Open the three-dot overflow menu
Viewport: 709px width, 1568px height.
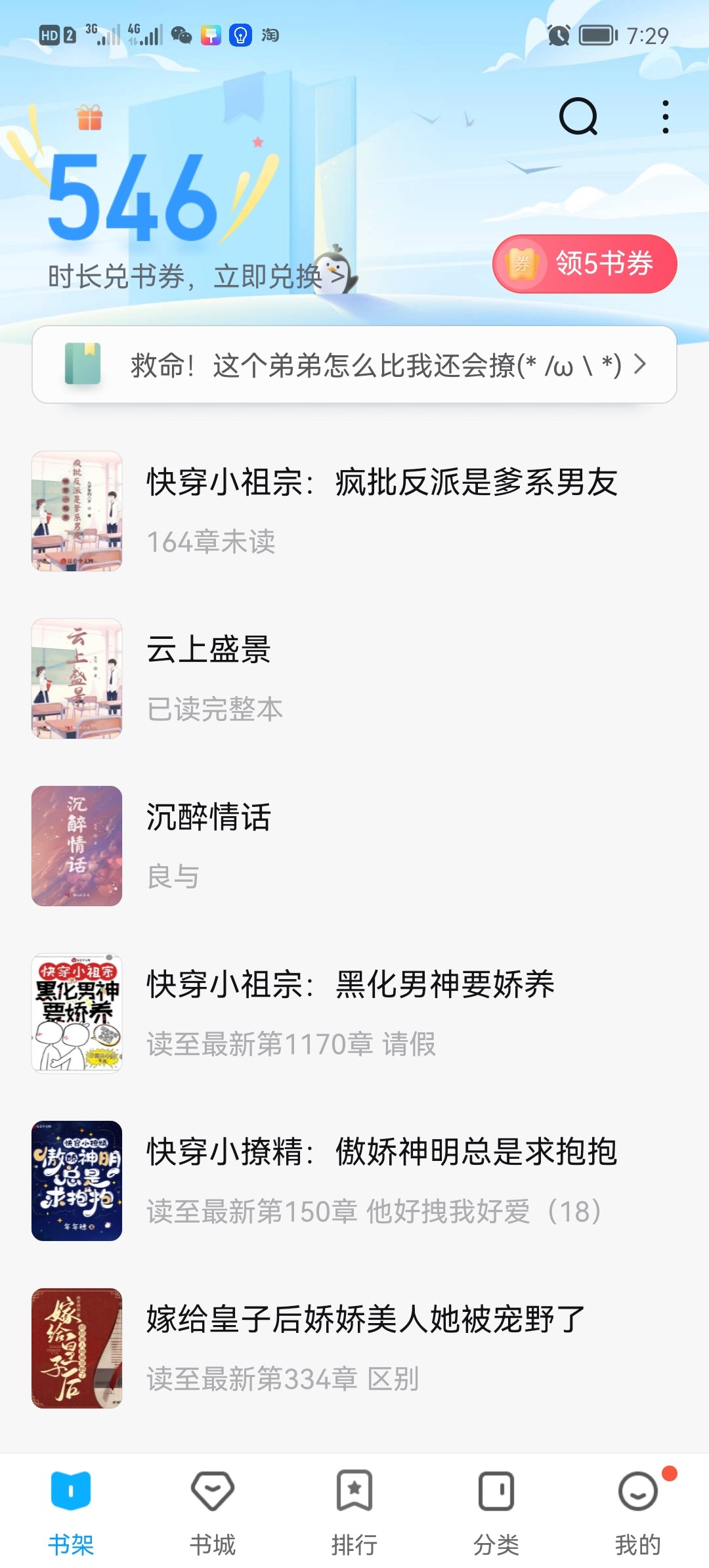coord(665,117)
